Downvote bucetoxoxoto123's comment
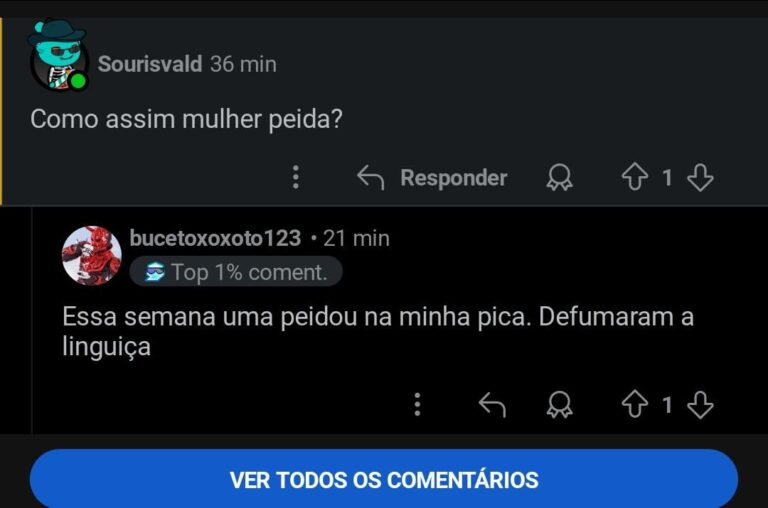This screenshot has width=768, height=508. click(x=701, y=405)
